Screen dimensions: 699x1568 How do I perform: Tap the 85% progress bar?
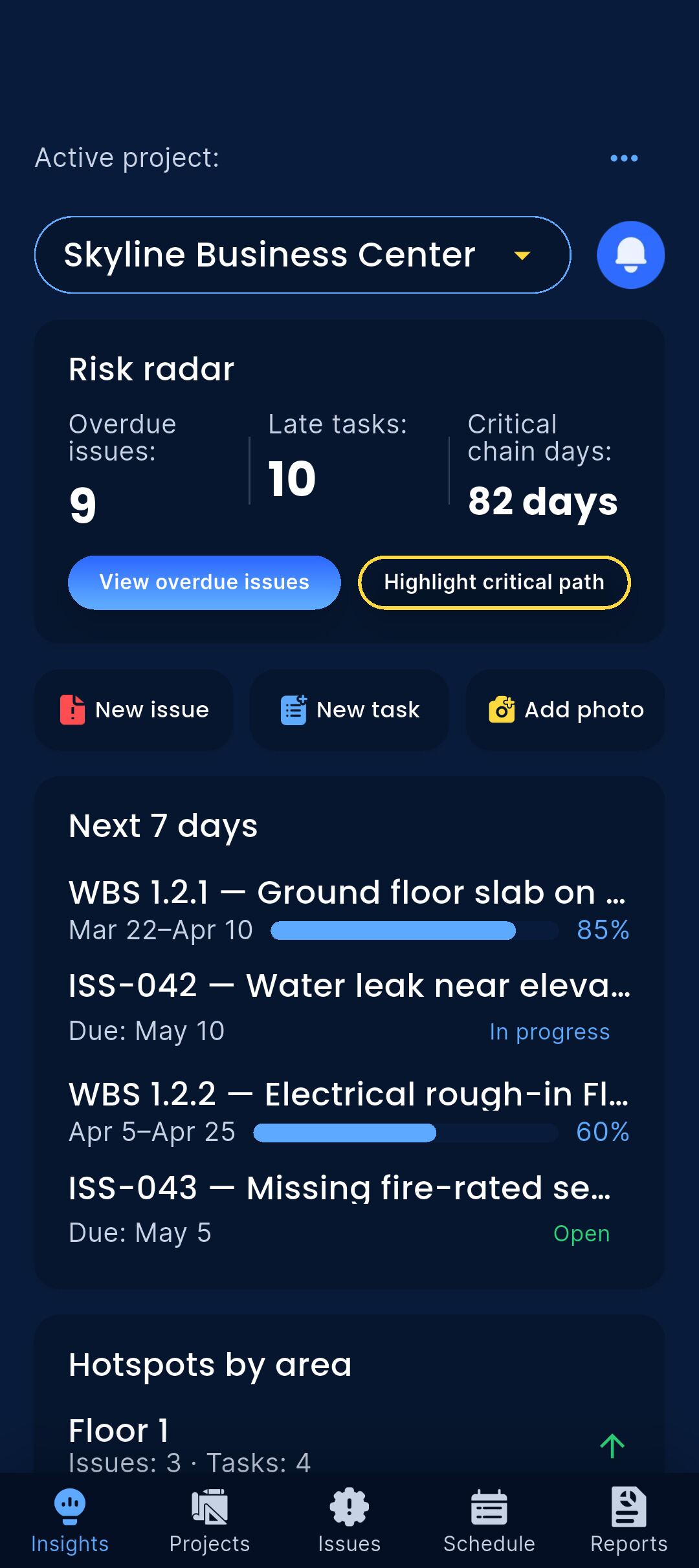[414, 931]
